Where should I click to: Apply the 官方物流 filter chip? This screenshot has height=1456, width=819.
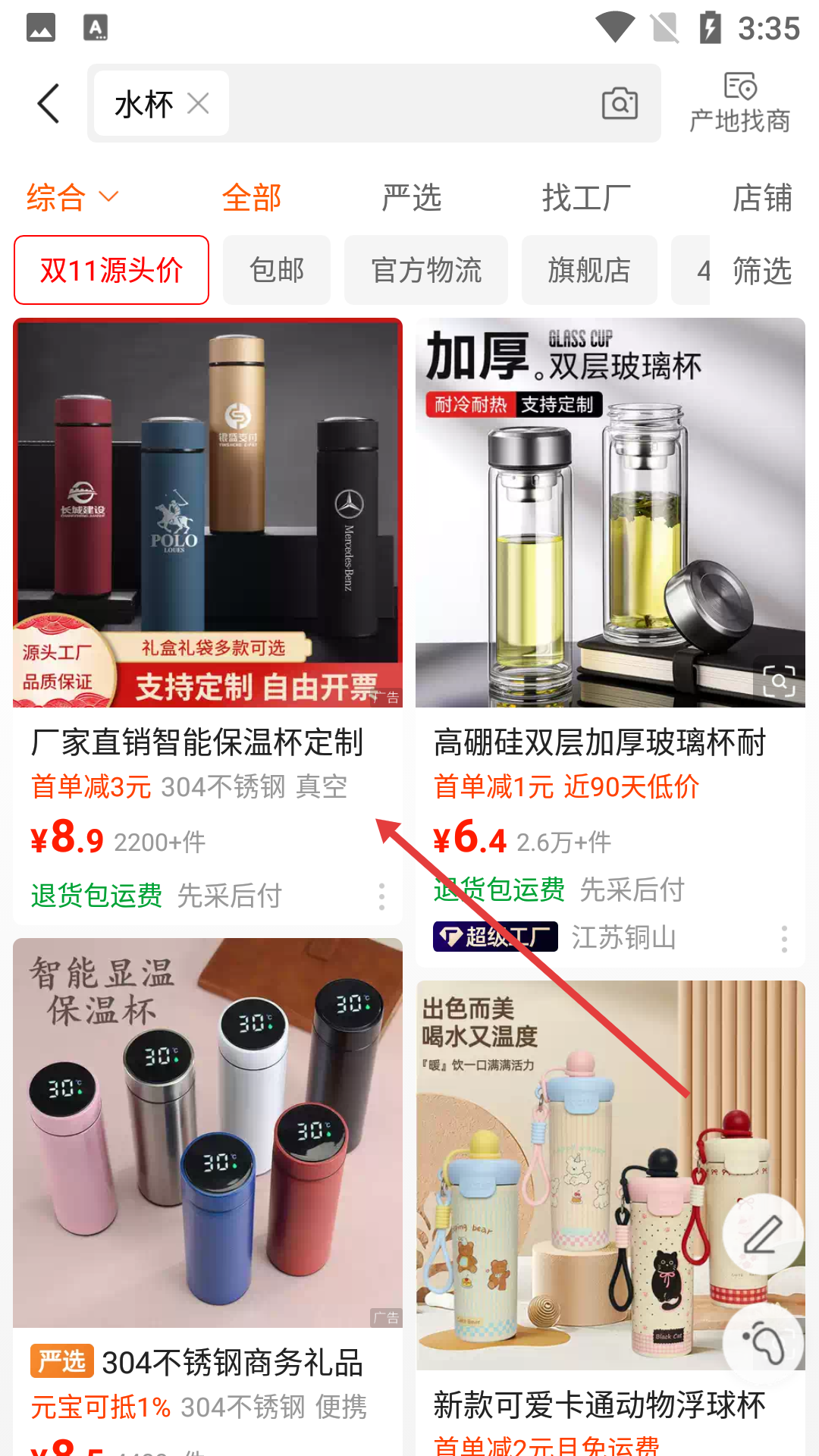point(426,270)
